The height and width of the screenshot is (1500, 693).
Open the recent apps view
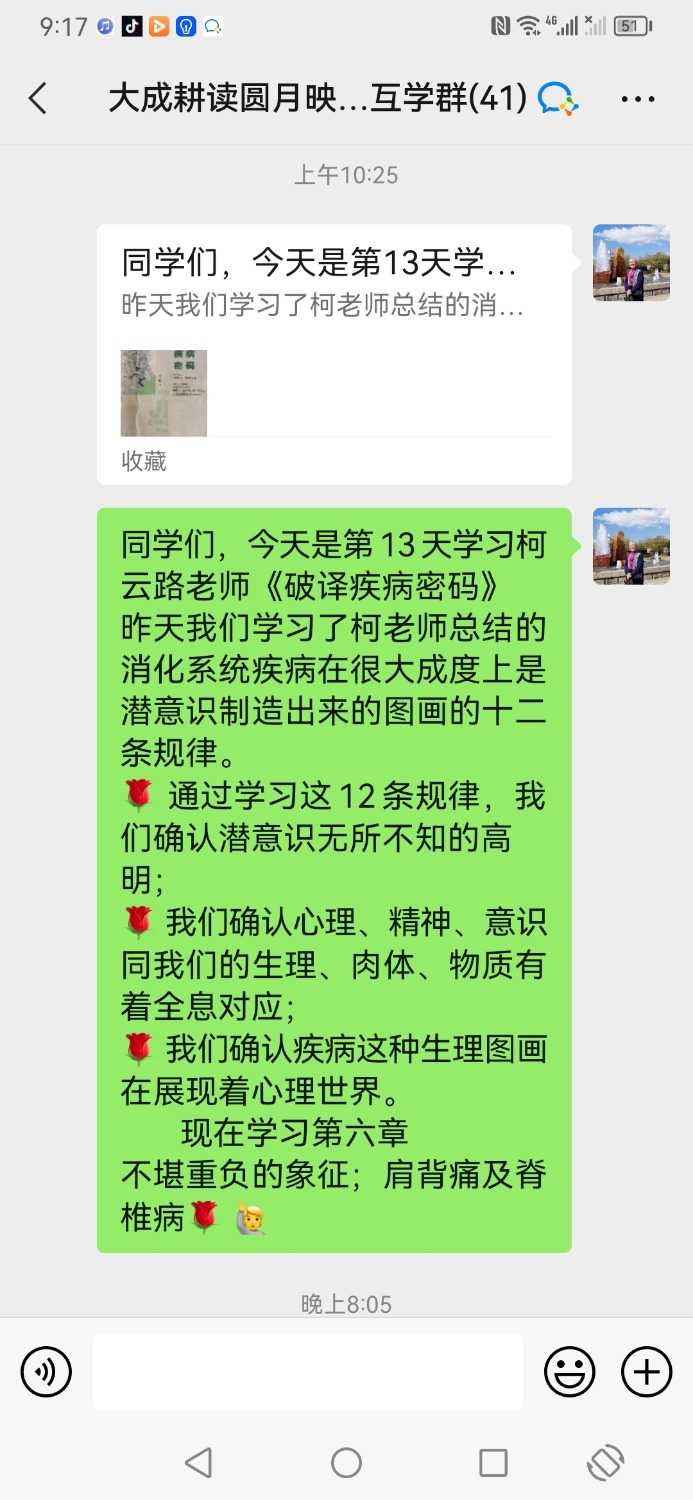pos(493,1463)
